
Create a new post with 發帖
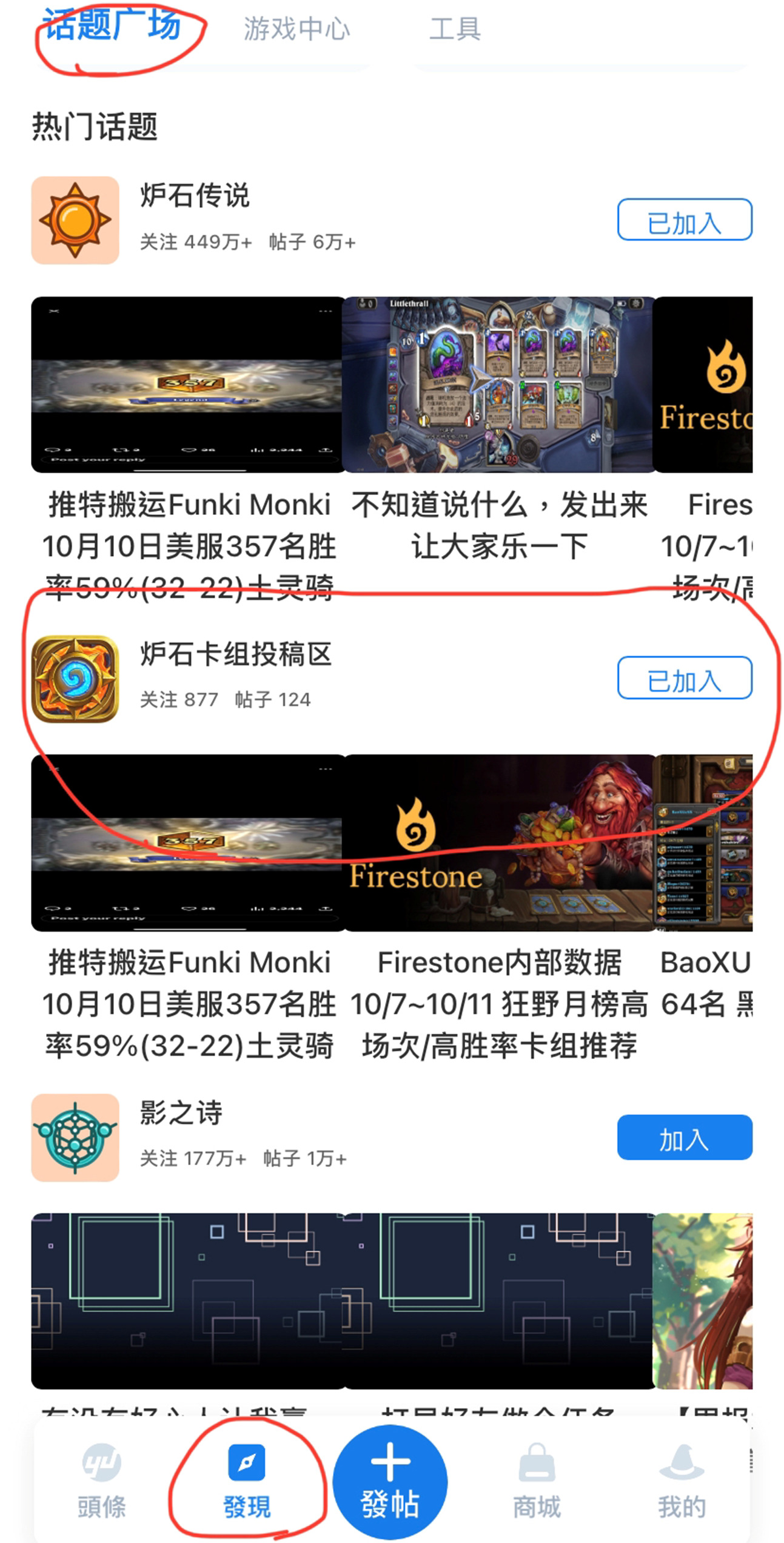[x=390, y=1482]
